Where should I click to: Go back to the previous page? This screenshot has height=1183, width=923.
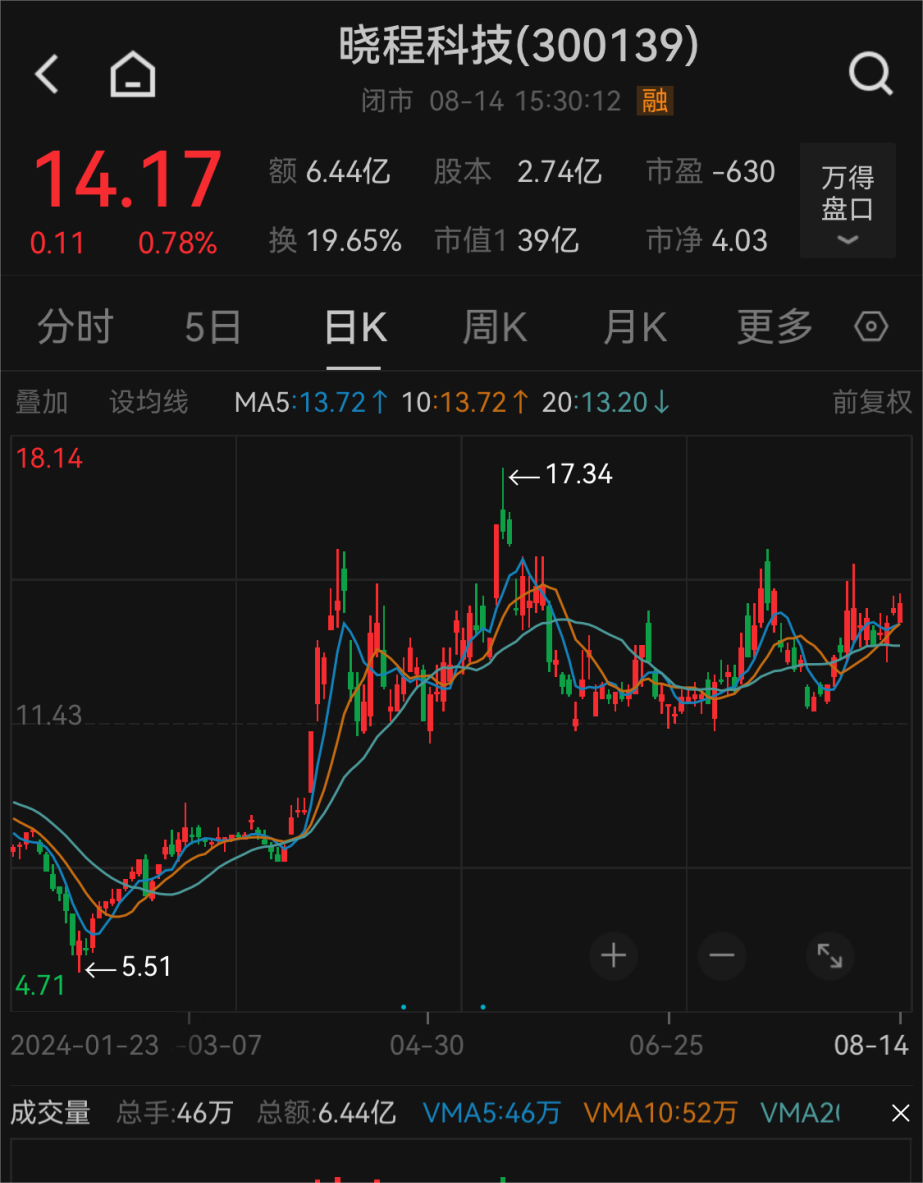click(47, 75)
